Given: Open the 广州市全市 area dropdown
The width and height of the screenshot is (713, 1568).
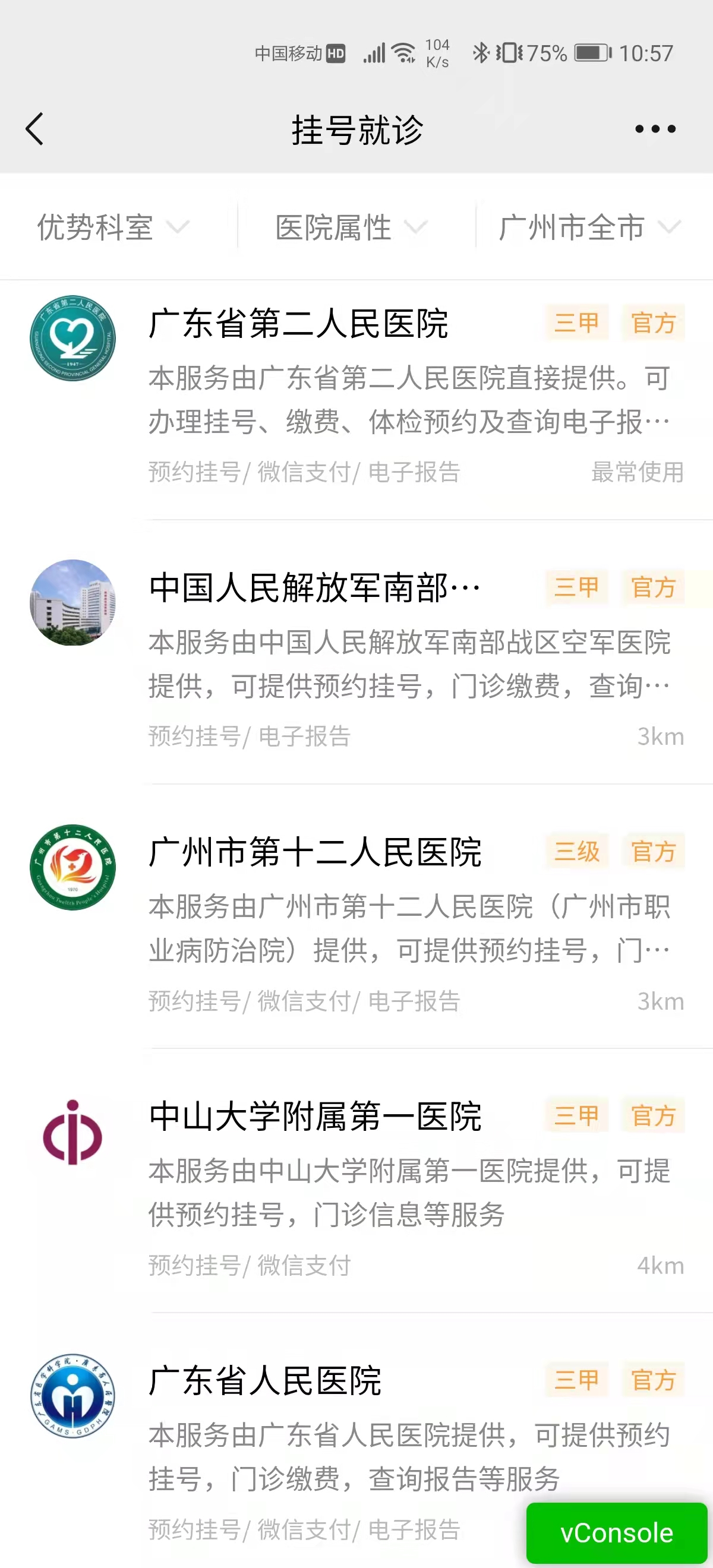Looking at the screenshot, I should tap(589, 227).
